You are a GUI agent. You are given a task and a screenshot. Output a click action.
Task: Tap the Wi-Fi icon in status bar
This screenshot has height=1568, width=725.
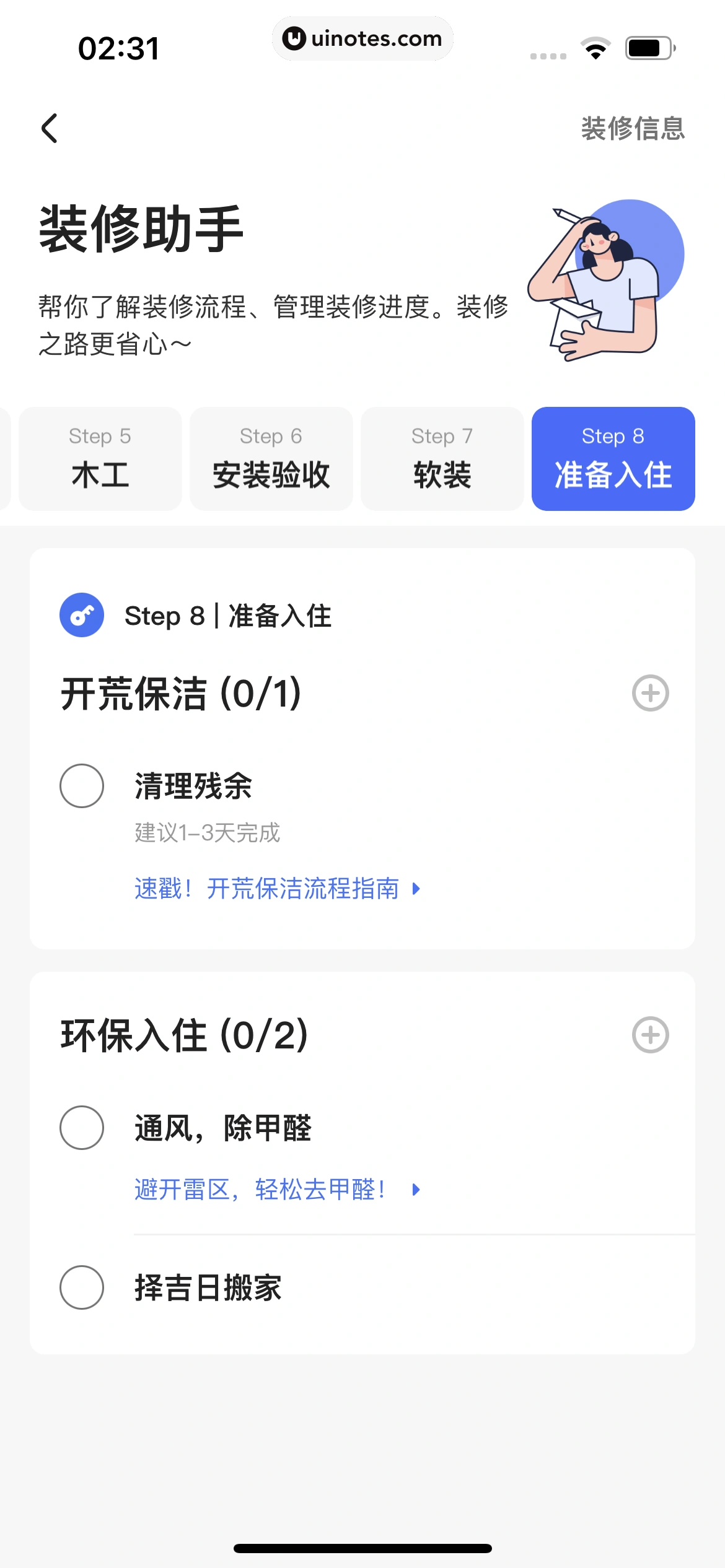pyautogui.click(x=597, y=48)
